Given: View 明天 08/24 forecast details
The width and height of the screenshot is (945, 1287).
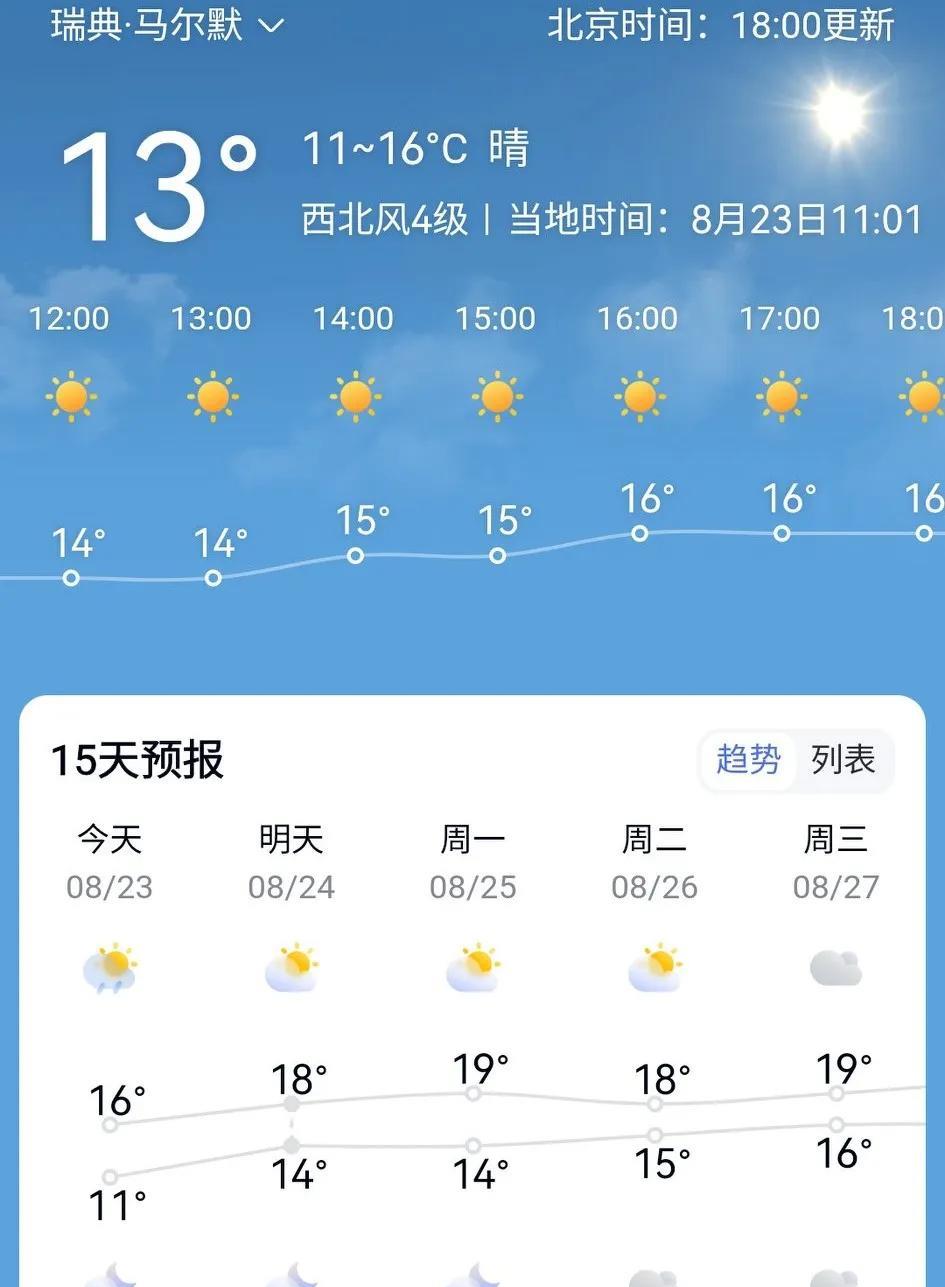Looking at the screenshot, I should pos(291,861).
